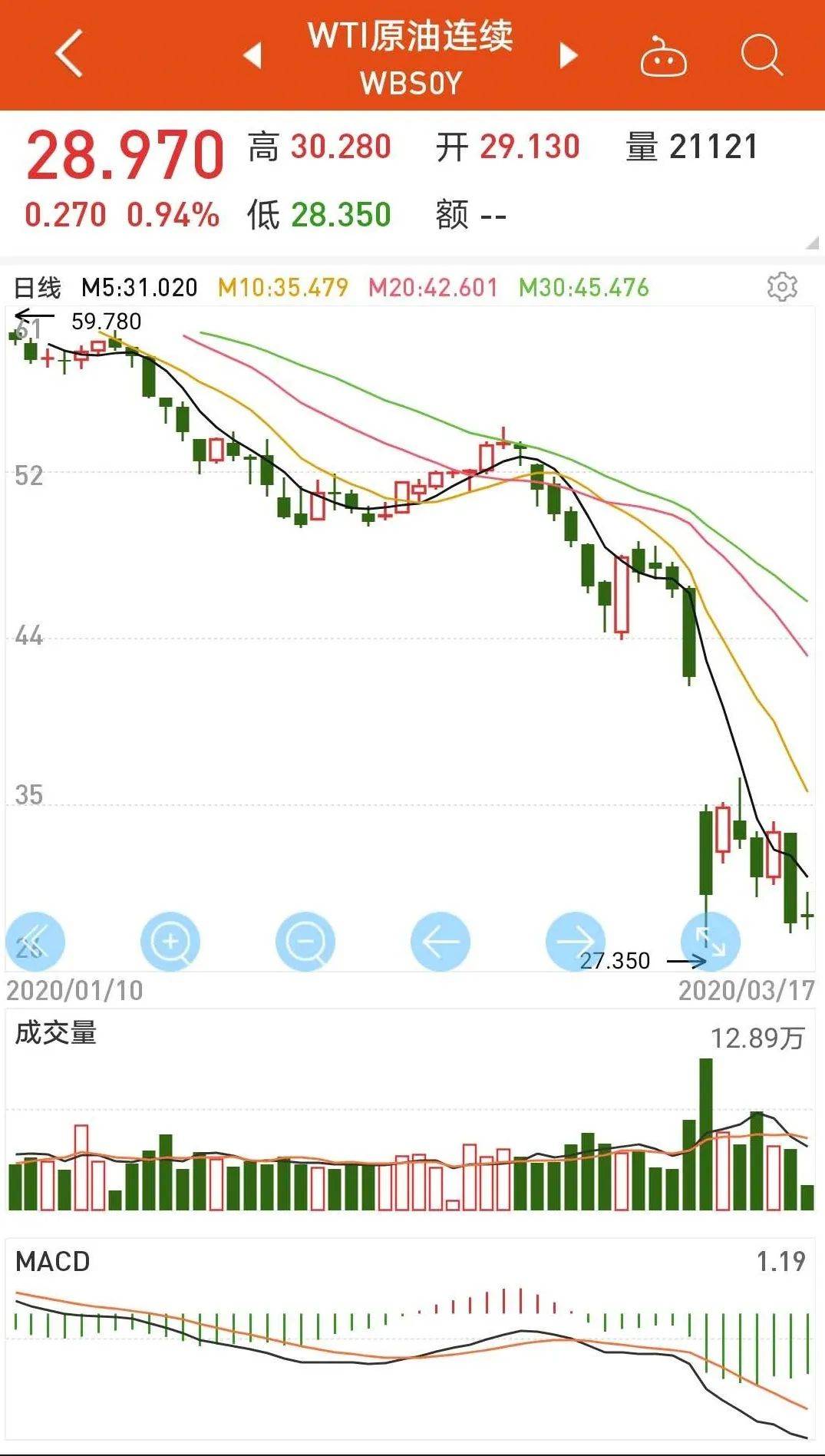Screen dimensions: 825x1456
Task: Zoom out of the candlestick chart
Action: 305,941
